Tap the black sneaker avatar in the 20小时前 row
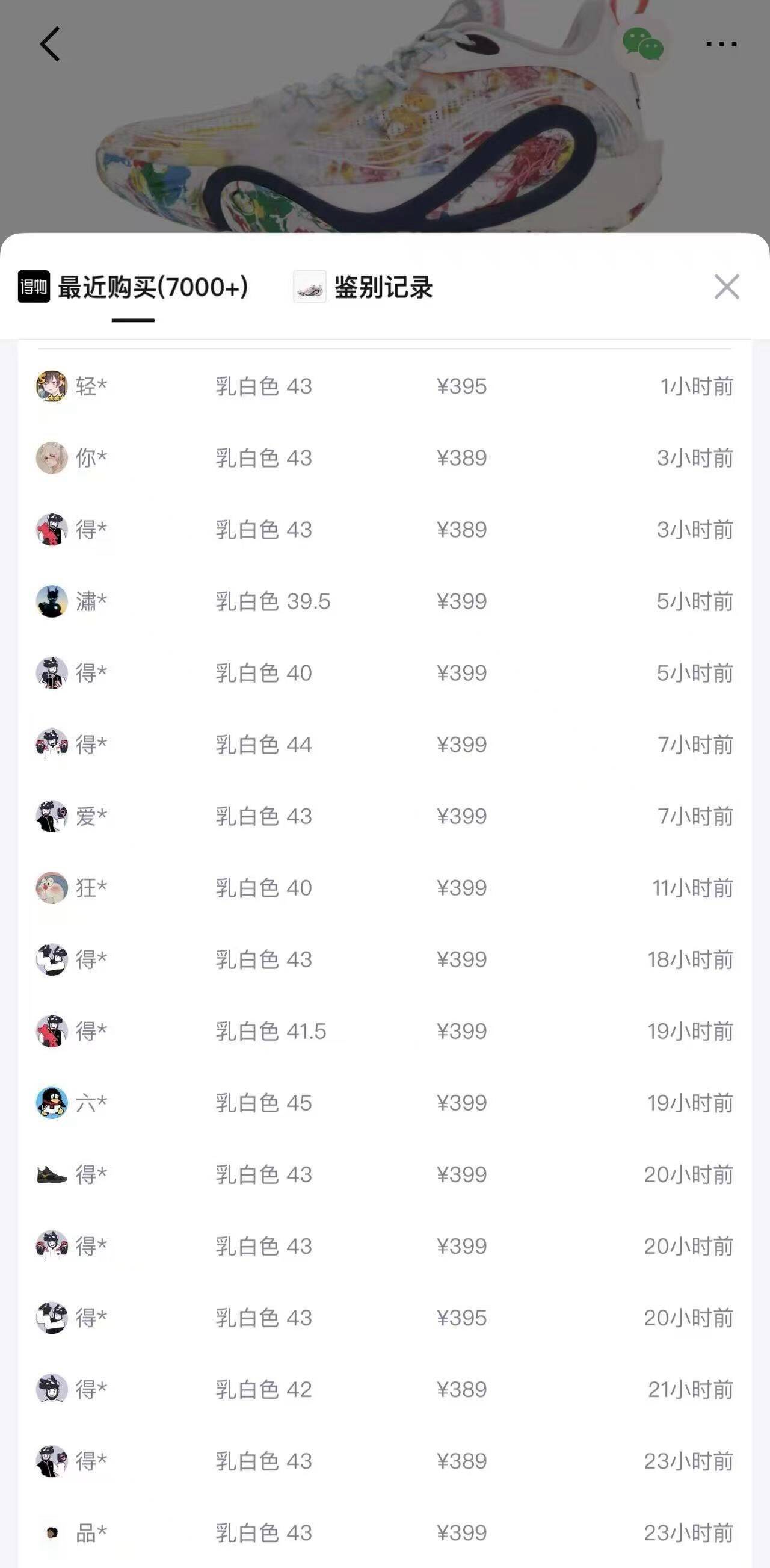This screenshot has width=770, height=1568. click(x=53, y=1174)
